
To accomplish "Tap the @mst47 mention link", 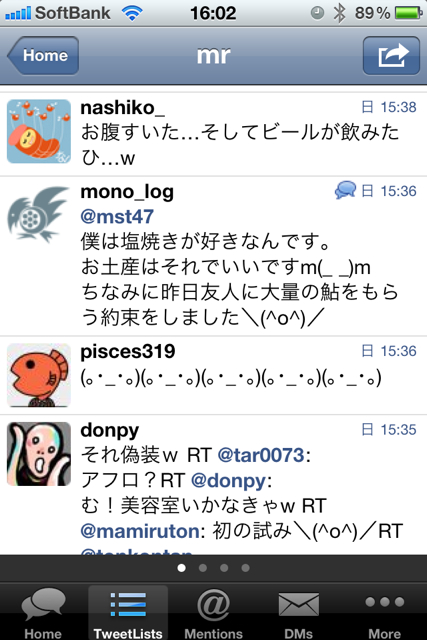I will (117, 216).
